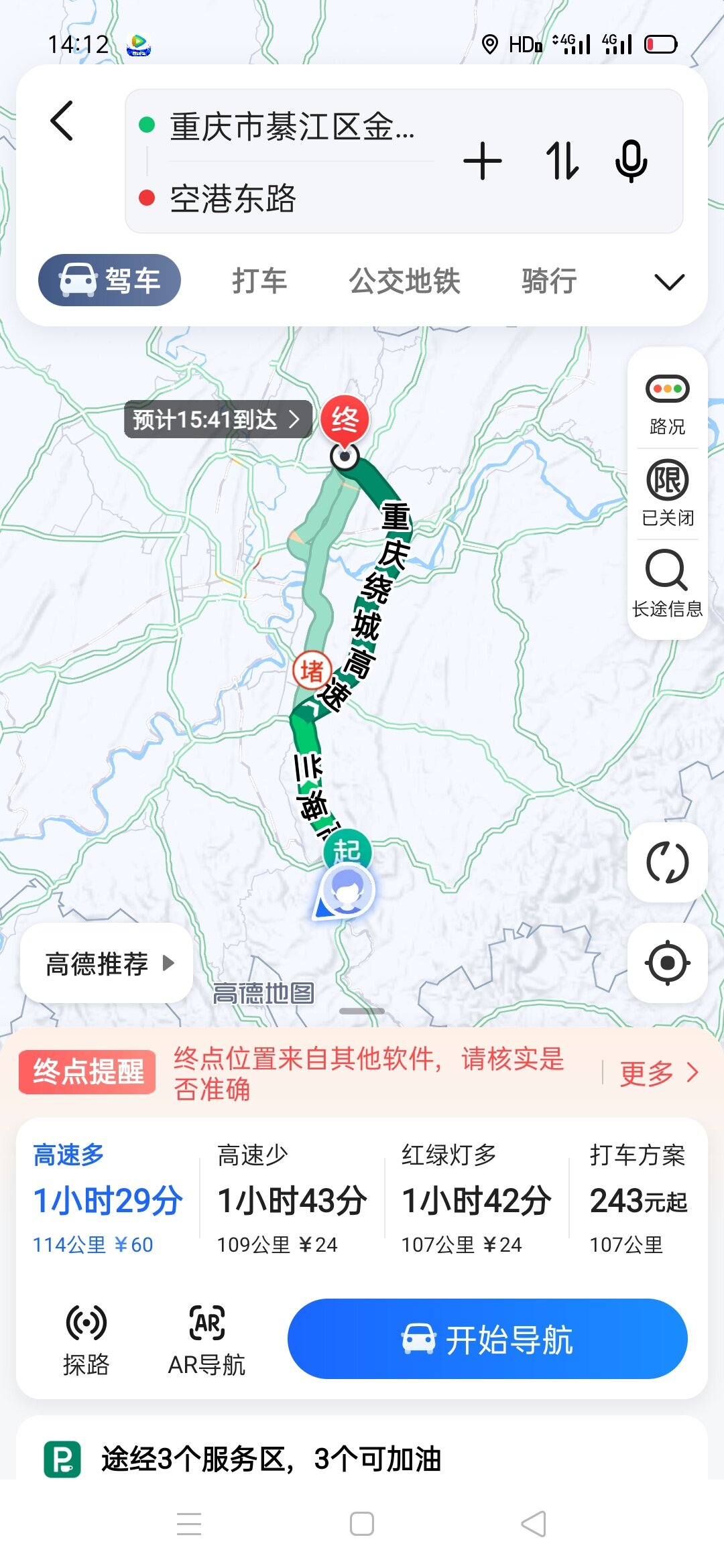Add a waypoint with the plus icon
The image size is (724, 1568).
click(x=482, y=161)
